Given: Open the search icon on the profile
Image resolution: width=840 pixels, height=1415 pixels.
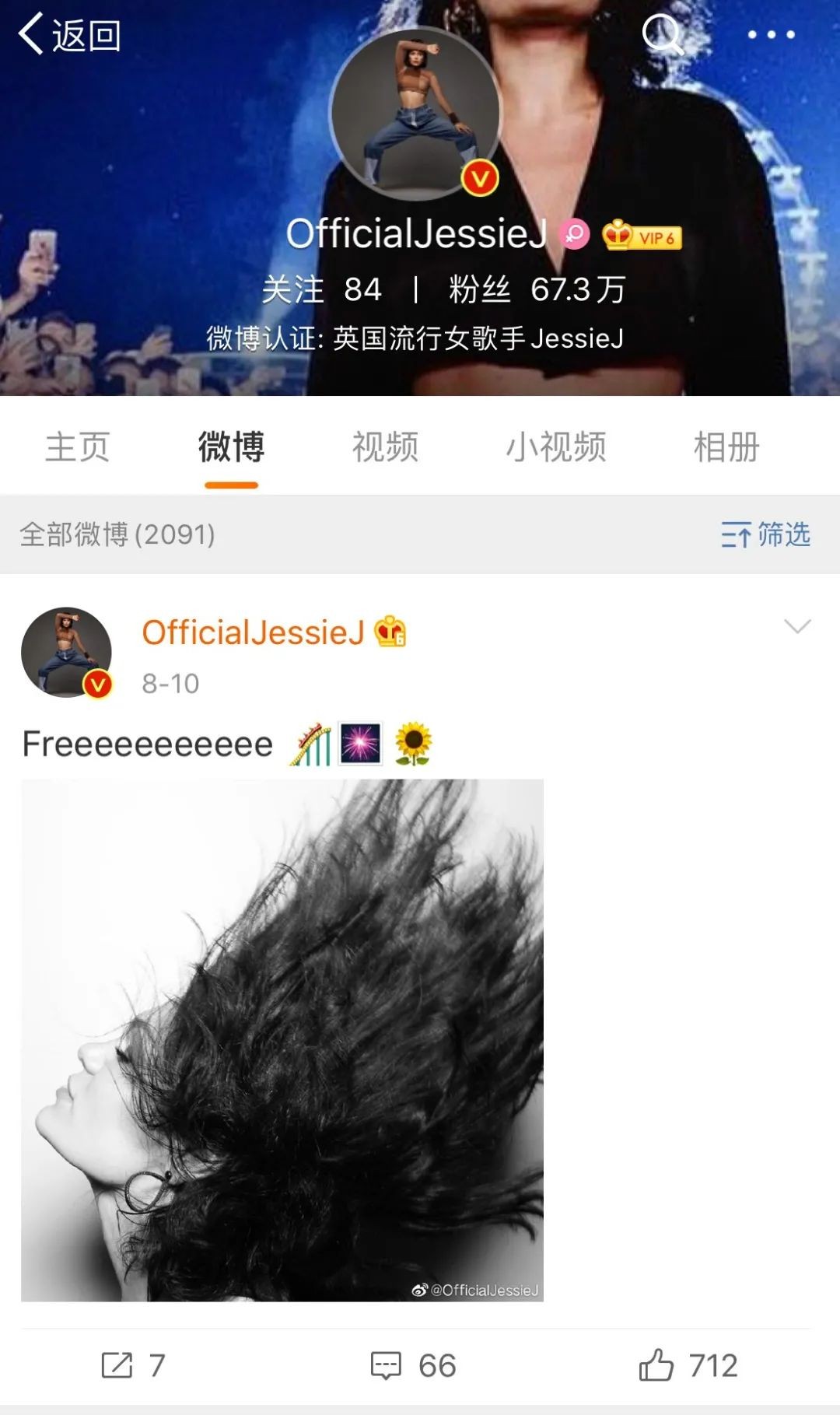Looking at the screenshot, I should point(662,35).
